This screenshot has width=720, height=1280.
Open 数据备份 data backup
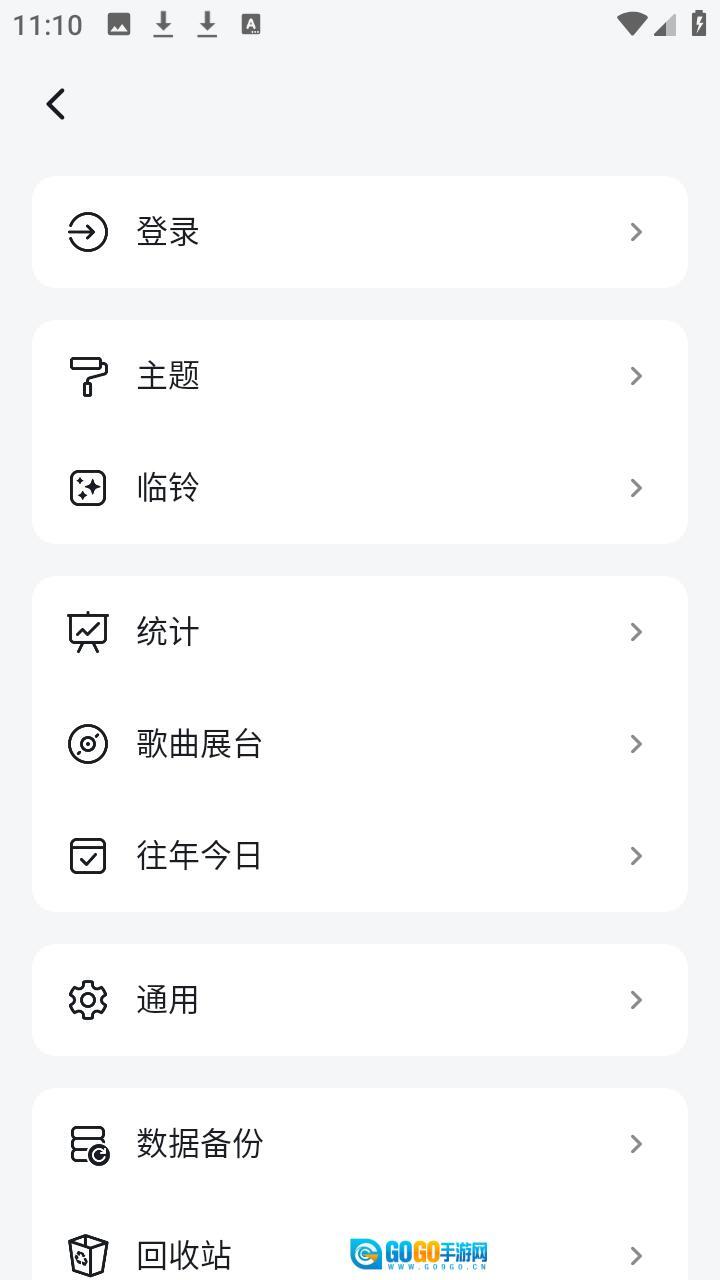(x=360, y=1144)
